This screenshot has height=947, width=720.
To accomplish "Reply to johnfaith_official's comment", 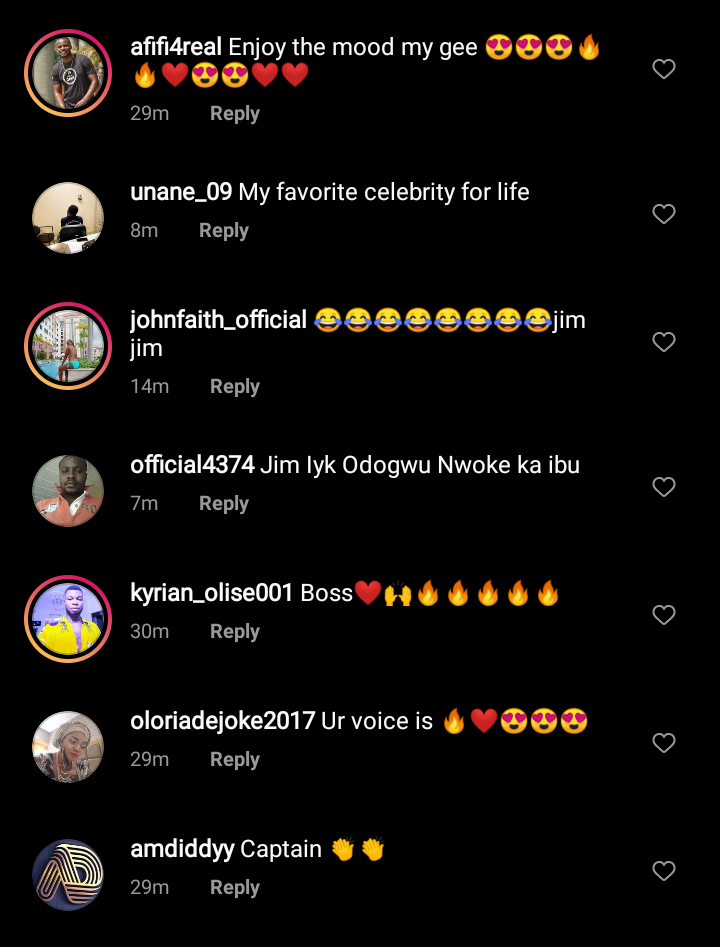I will point(235,387).
